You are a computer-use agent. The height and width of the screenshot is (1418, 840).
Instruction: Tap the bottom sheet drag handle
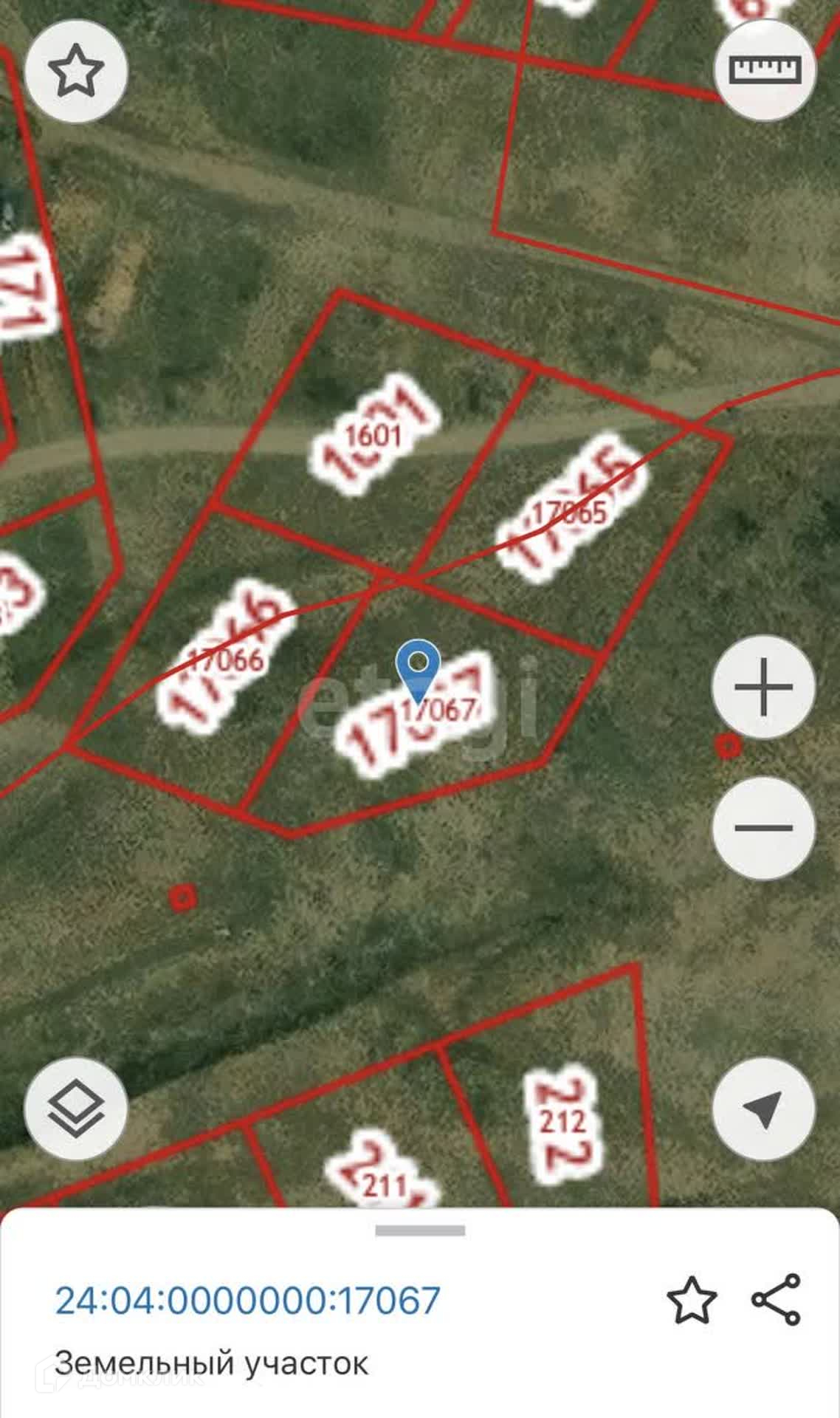pyautogui.click(x=420, y=1230)
